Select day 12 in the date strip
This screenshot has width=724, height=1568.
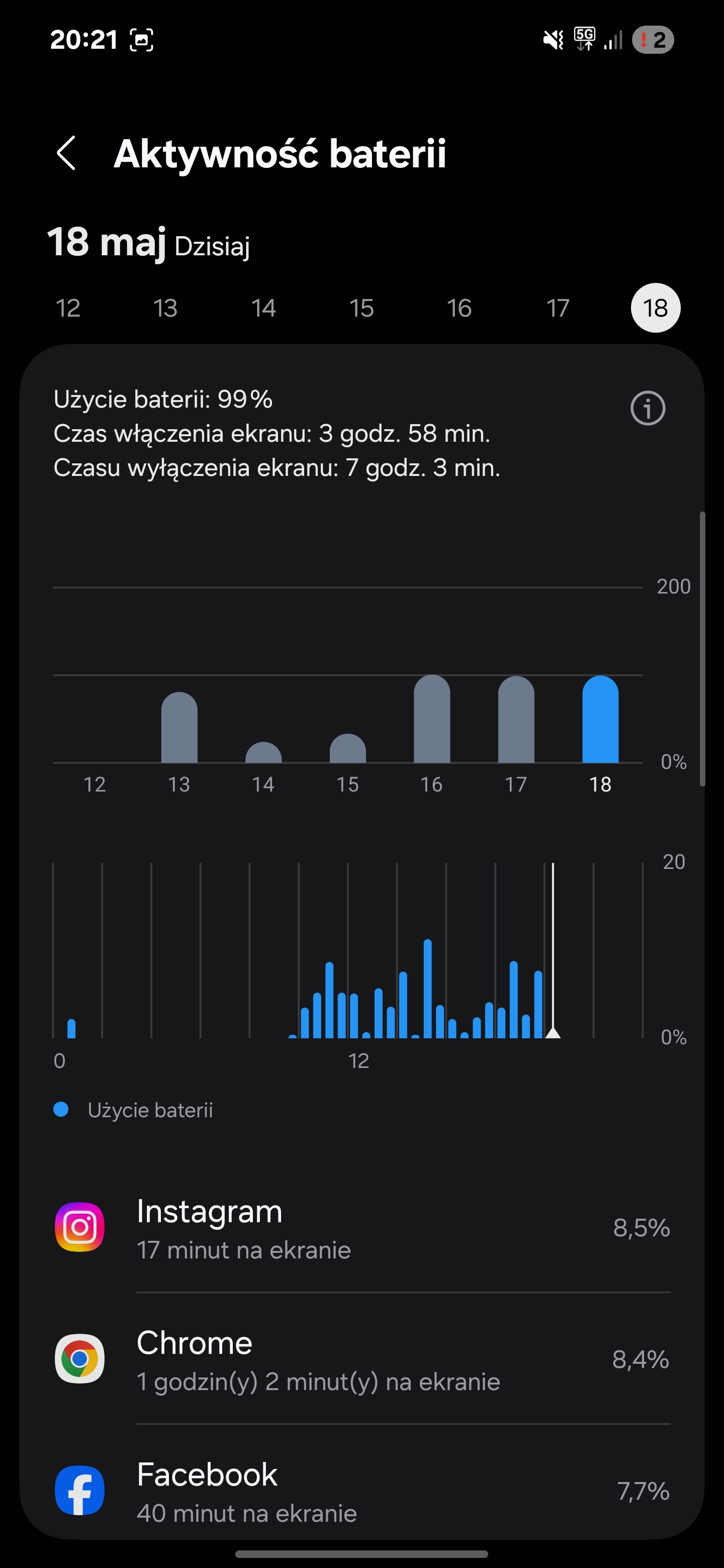point(67,308)
